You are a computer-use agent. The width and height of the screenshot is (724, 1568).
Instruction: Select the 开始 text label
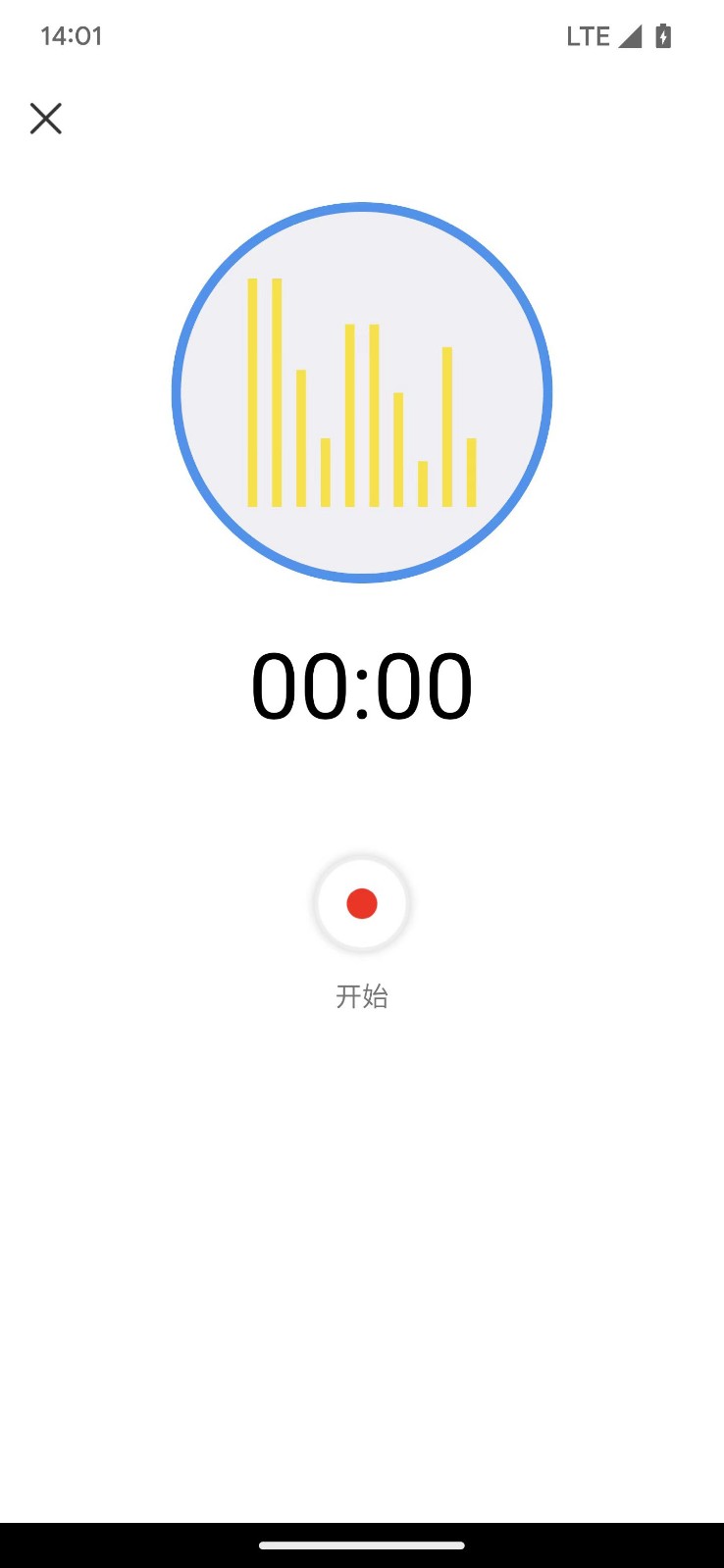click(x=362, y=996)
